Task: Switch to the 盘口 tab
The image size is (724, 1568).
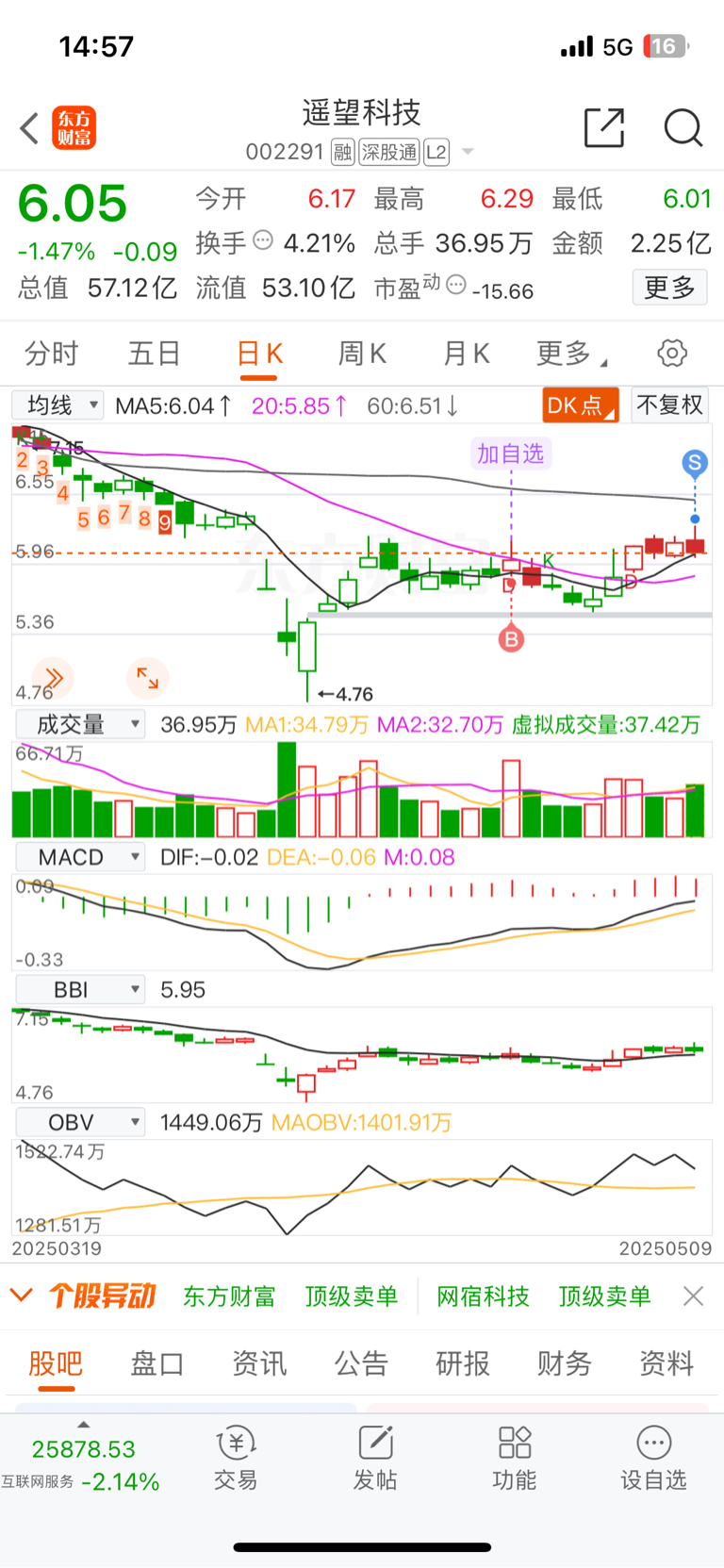Action: point(156,1363)
